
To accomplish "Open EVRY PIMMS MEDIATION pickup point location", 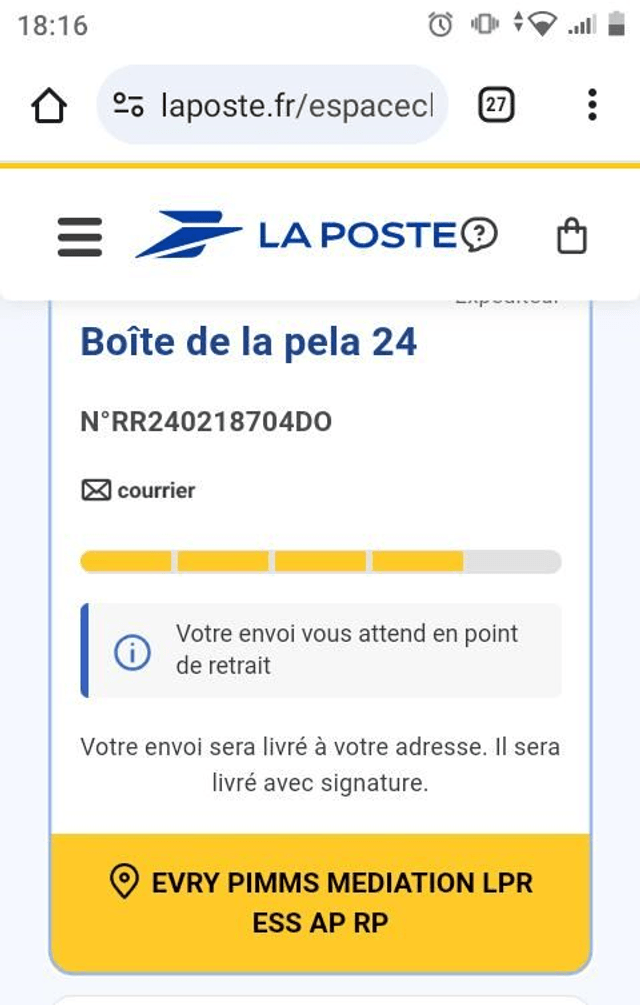I will click(320, 902).
